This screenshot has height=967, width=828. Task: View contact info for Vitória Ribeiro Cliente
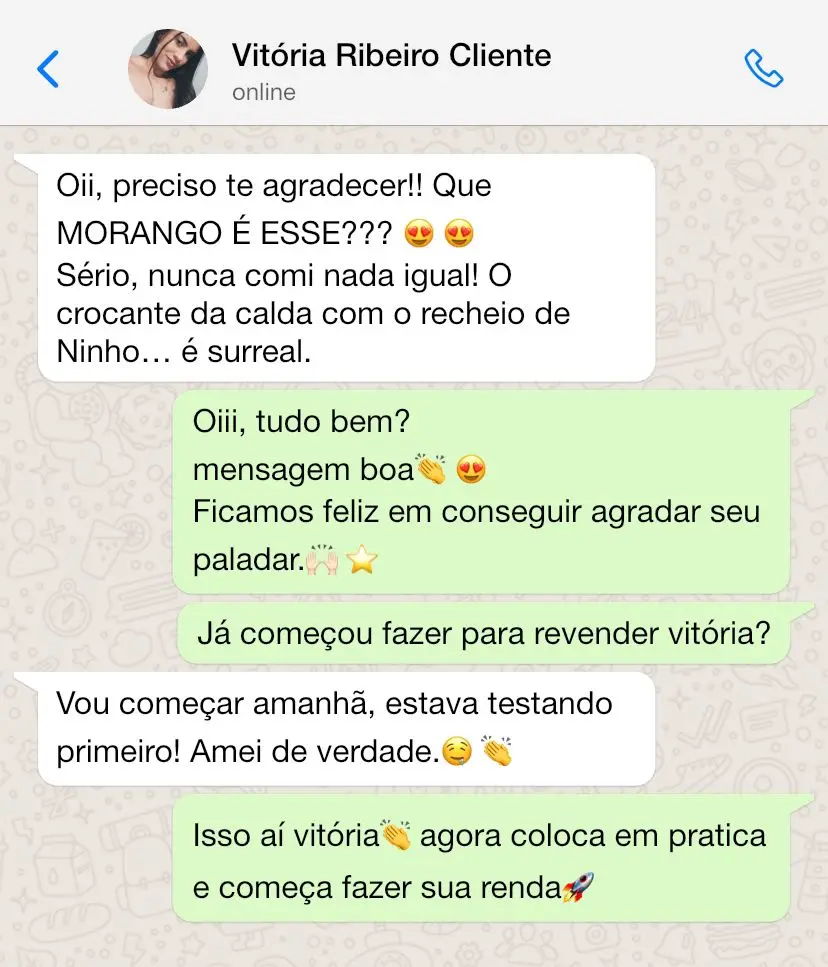click(390, 55)
